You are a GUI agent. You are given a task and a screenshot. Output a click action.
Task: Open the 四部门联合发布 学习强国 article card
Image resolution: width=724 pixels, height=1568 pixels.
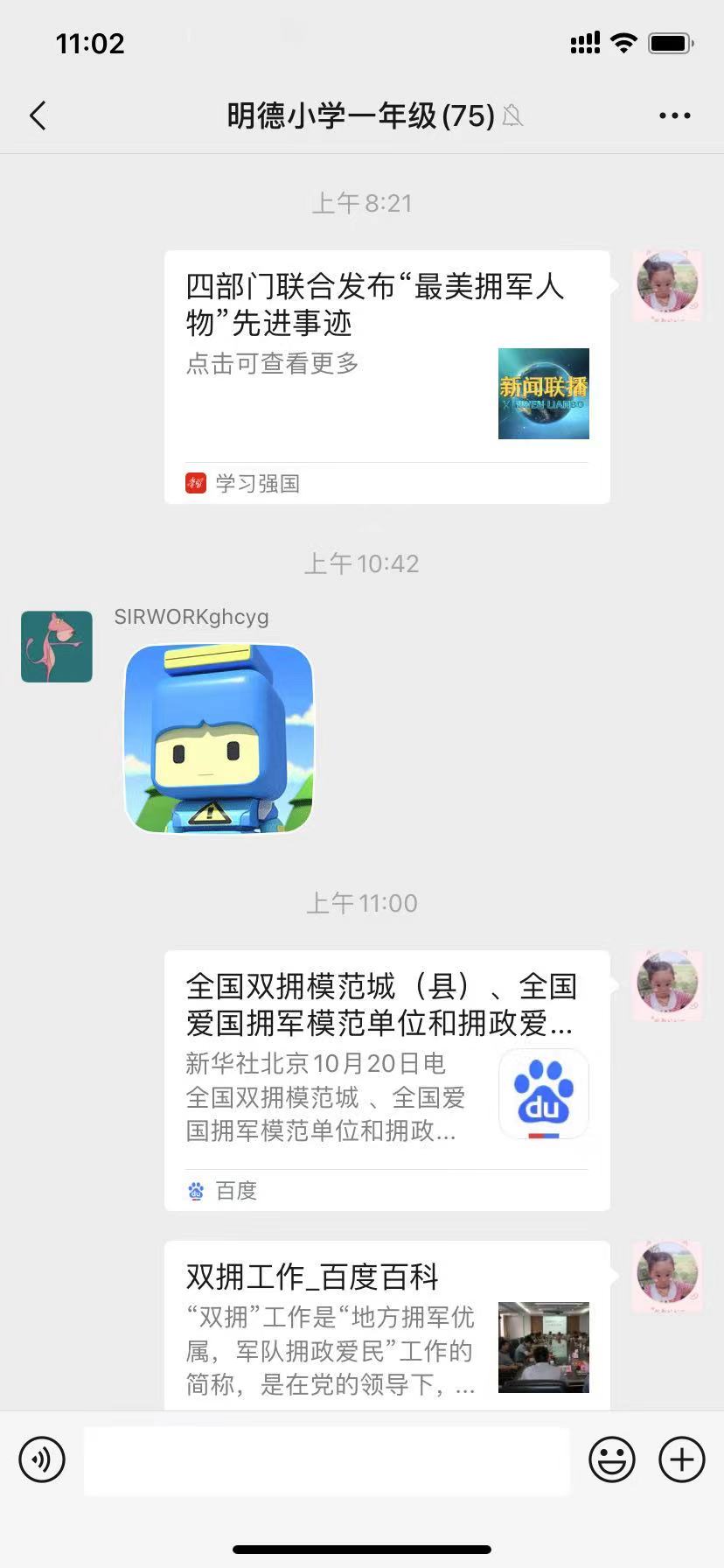[x=386, y=376]
